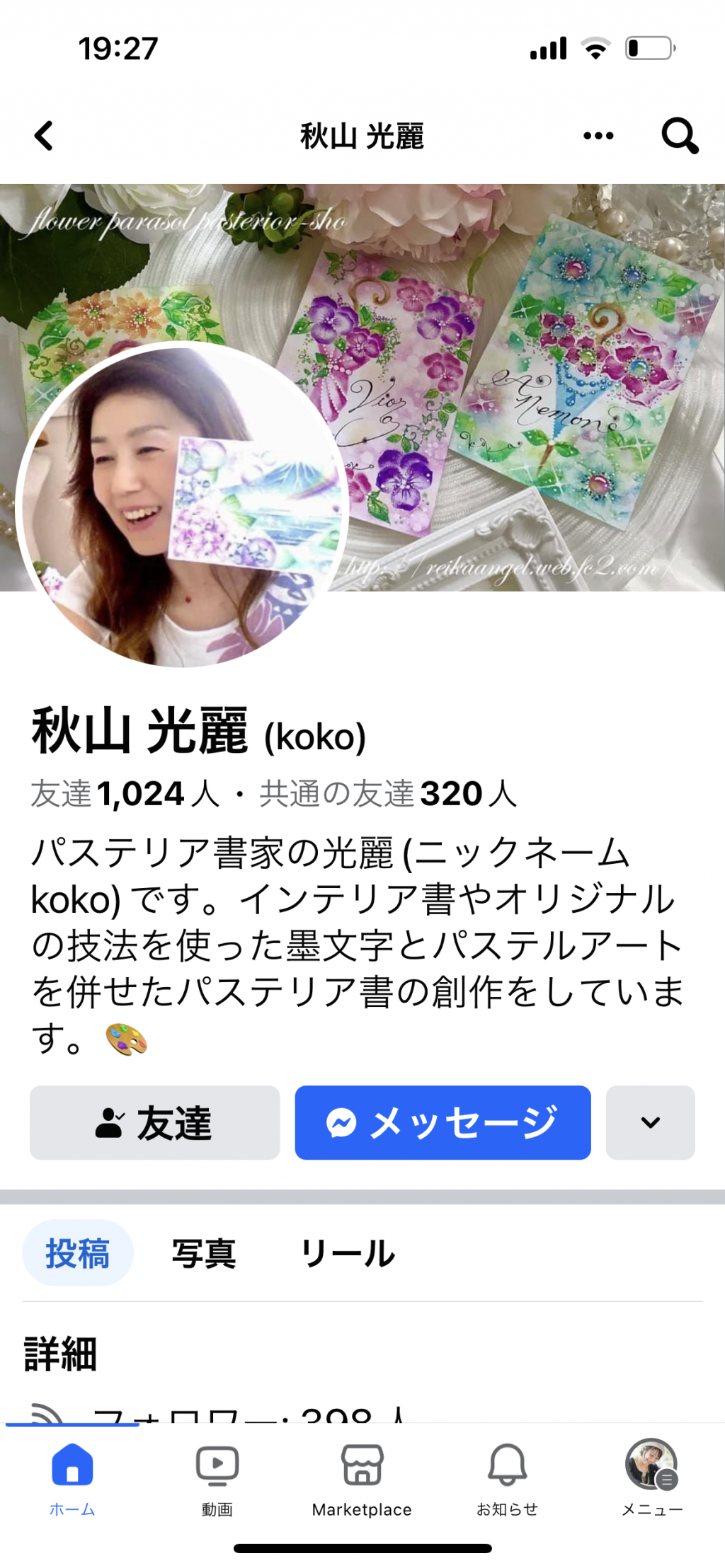Switch to the 写真 photos tab
The image size is (725, 1568).
pos(204,1253)
